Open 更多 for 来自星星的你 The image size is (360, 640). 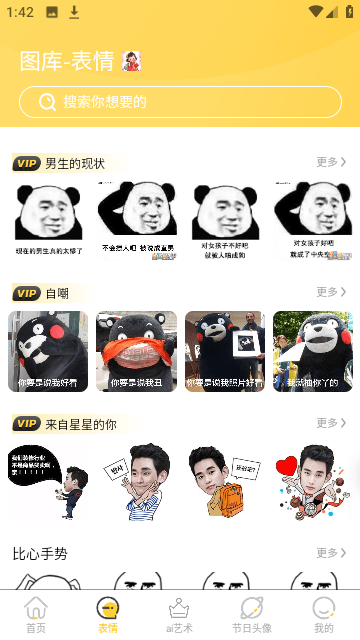[x=331, y=422]
